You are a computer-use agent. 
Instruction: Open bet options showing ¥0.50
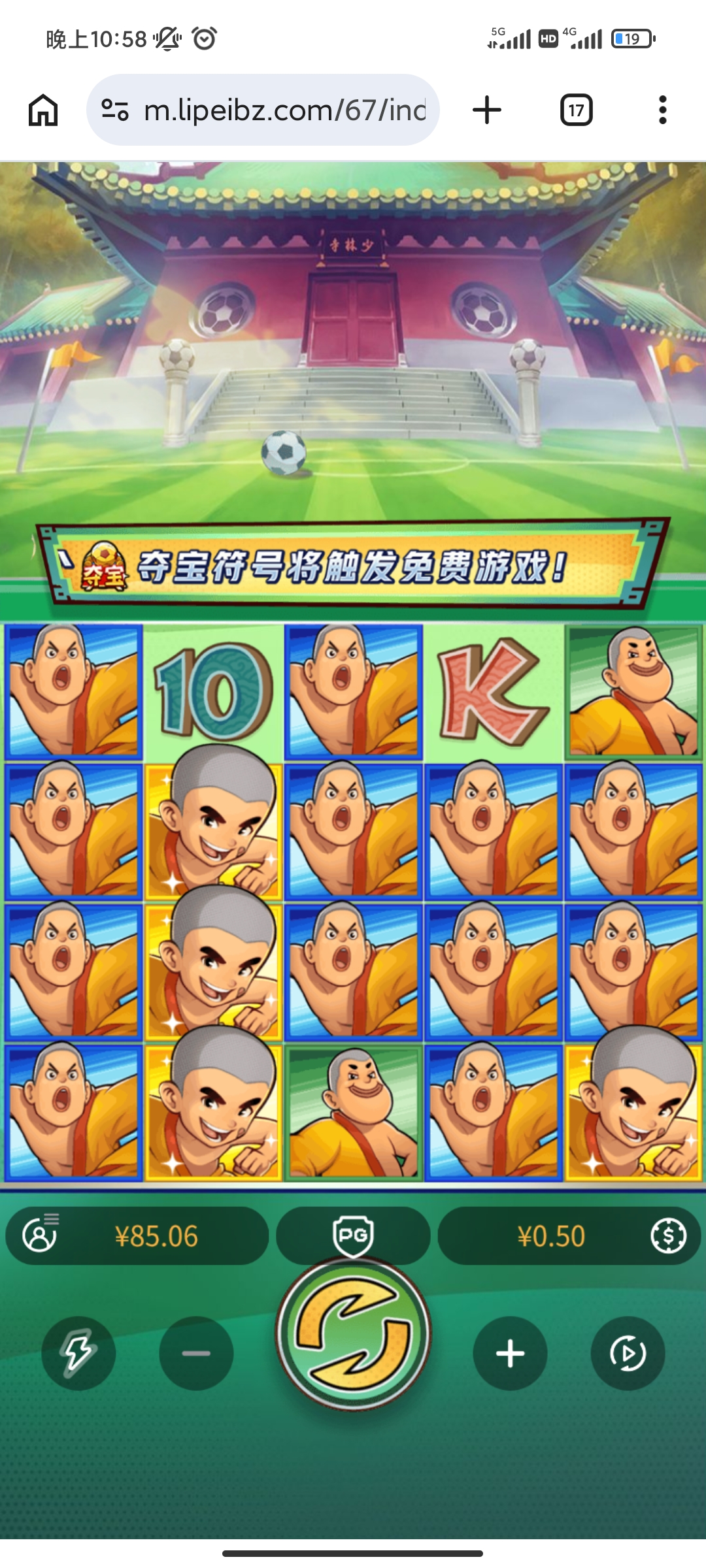coord(569,1236)
